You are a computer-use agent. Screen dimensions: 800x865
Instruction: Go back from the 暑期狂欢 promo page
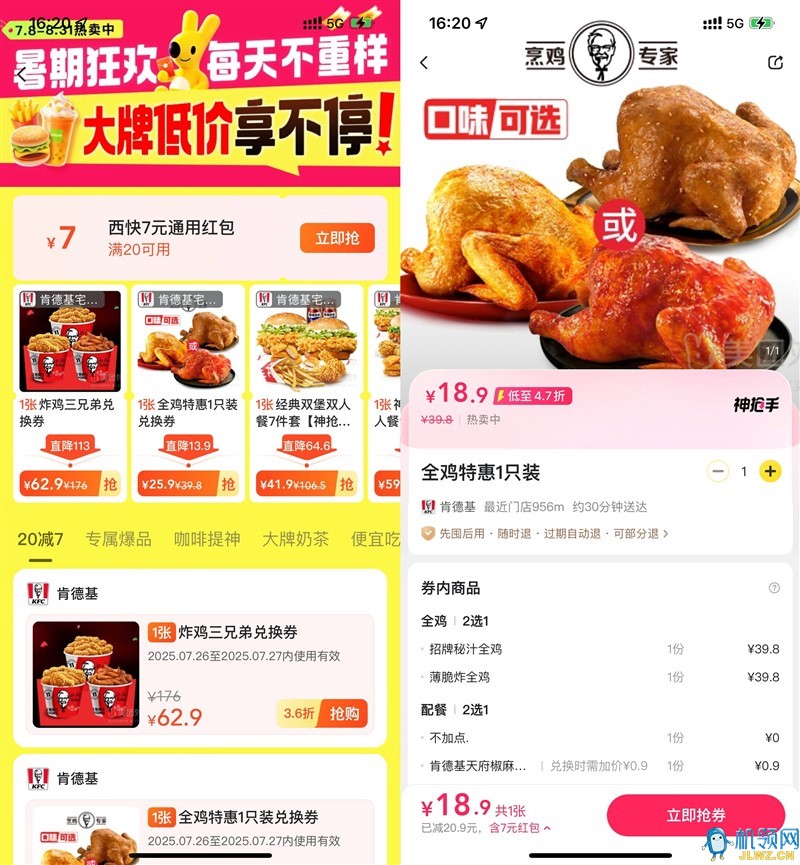(x=22, y=75)
